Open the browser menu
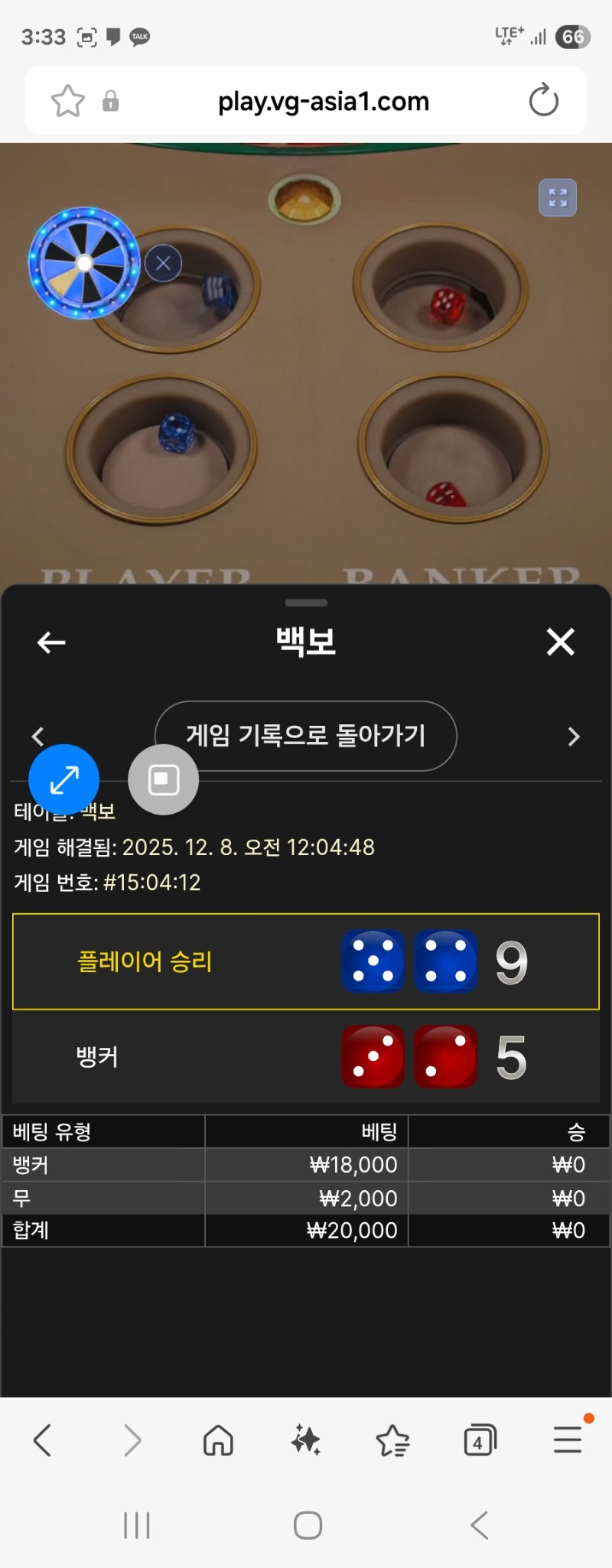Viewport: 612px width, 1568px height. [x=568, y=1440]
